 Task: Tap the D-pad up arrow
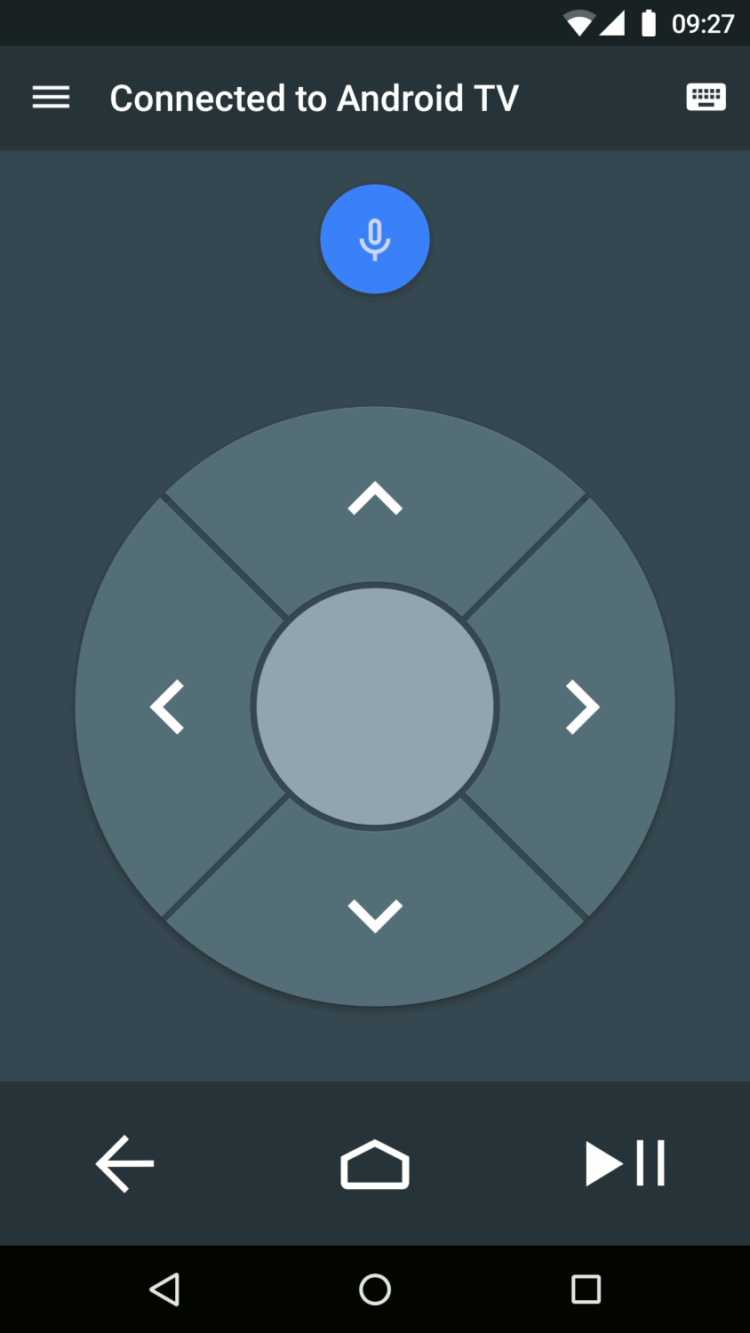point(375,498)
